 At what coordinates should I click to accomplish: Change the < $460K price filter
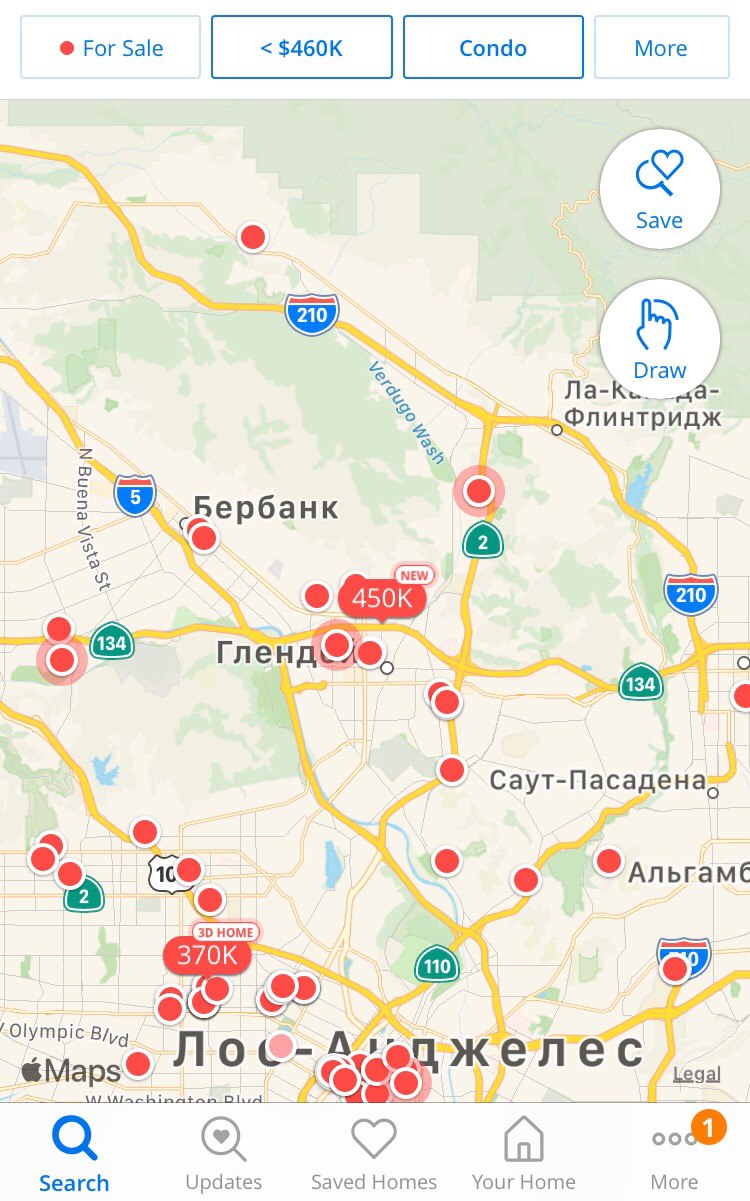click(301, 47)
